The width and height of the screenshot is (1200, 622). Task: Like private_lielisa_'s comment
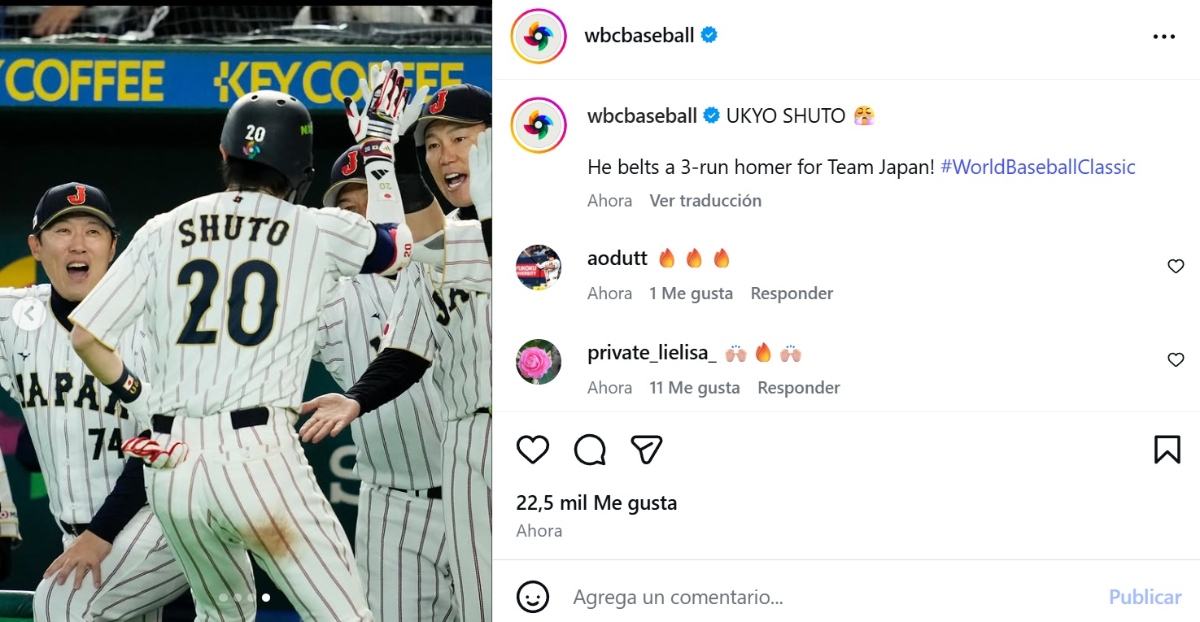point(1176,360)
